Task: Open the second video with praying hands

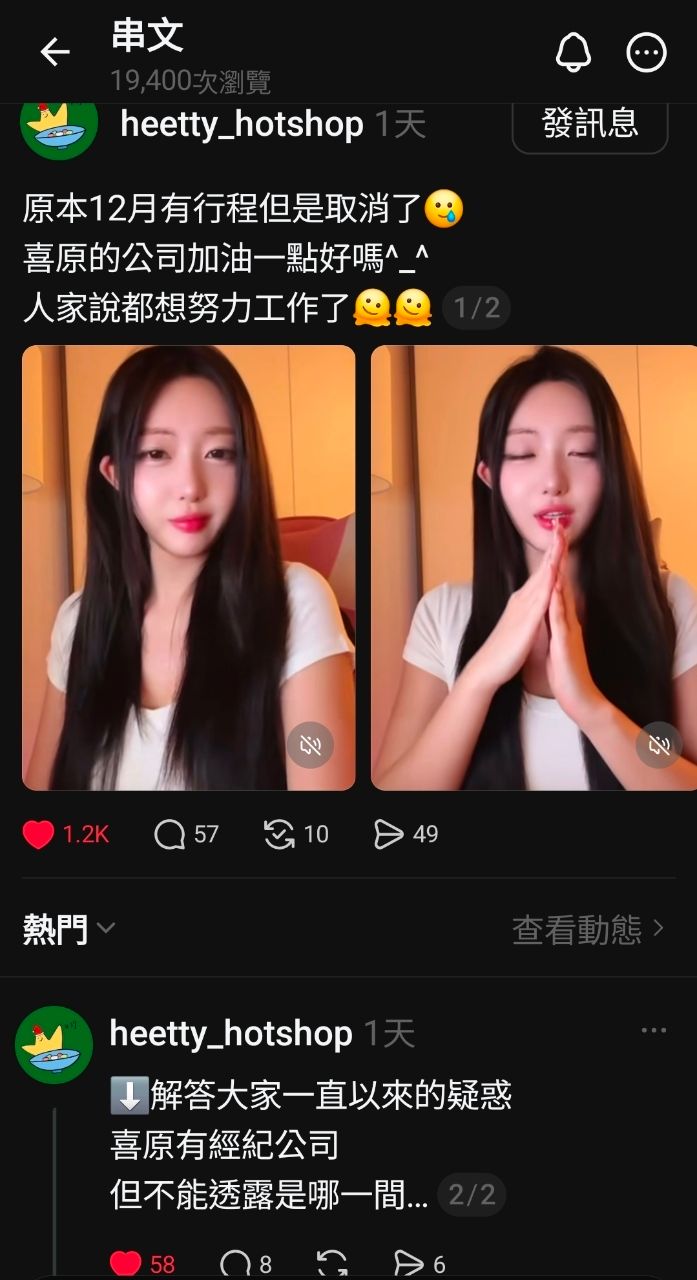Action: [533, 567]
